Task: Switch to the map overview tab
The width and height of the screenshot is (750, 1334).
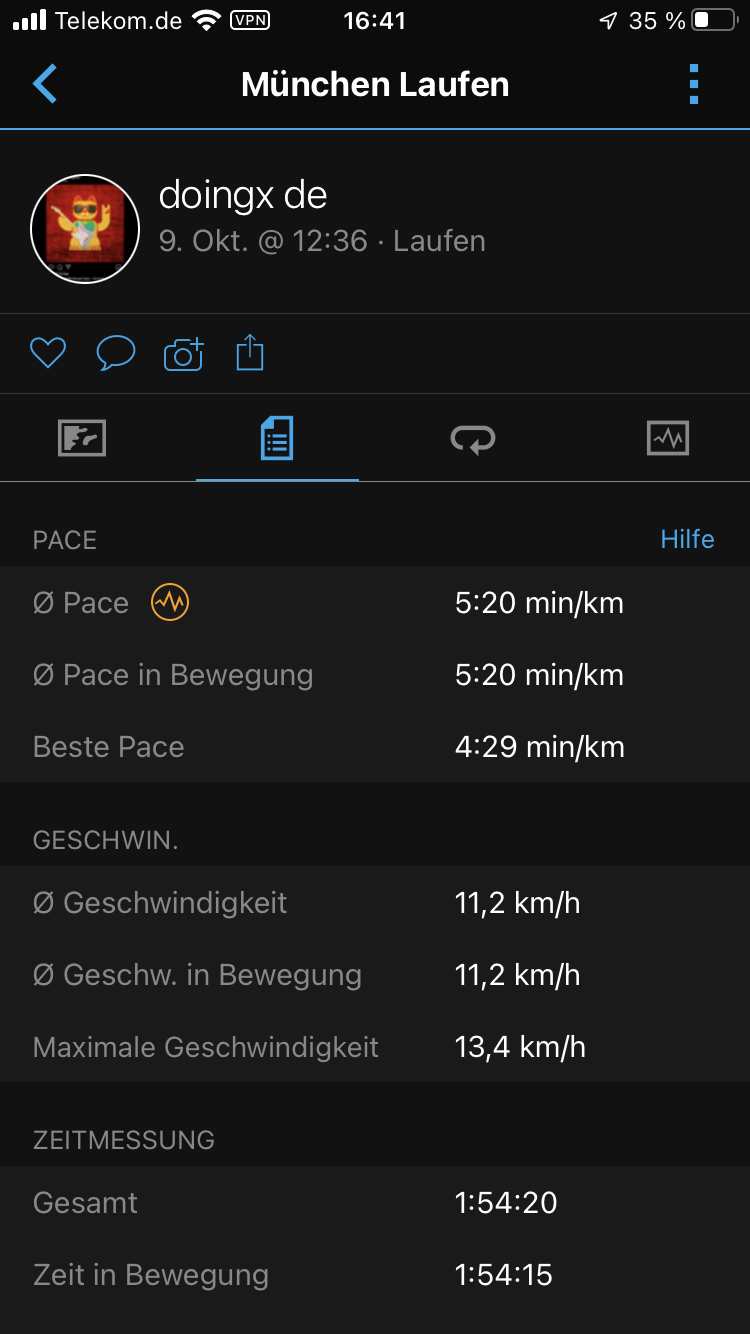Action: click(x=82, y=438)
